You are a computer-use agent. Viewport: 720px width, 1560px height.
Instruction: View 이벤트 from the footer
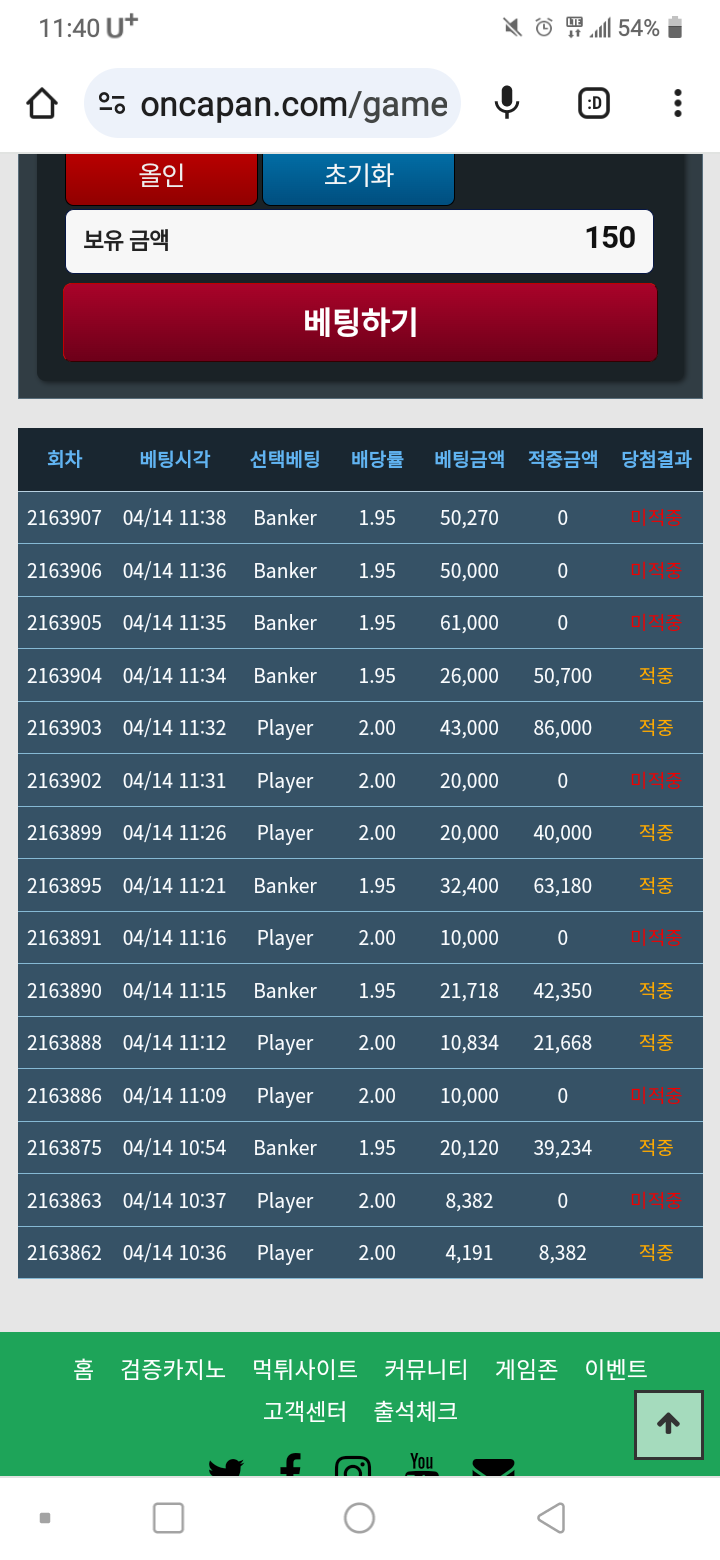[x=616, y=1369]
